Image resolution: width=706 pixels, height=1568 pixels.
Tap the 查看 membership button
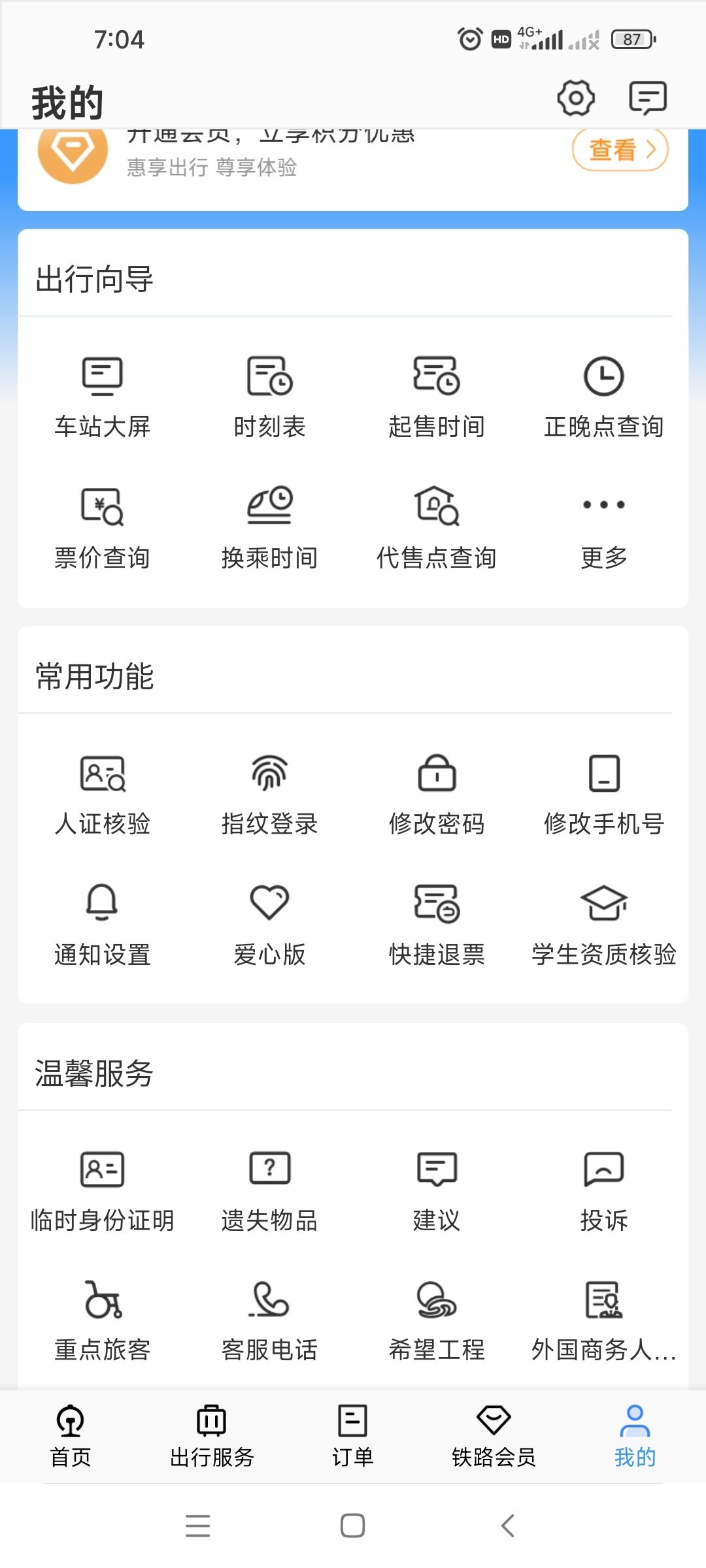tap(620, 150)
